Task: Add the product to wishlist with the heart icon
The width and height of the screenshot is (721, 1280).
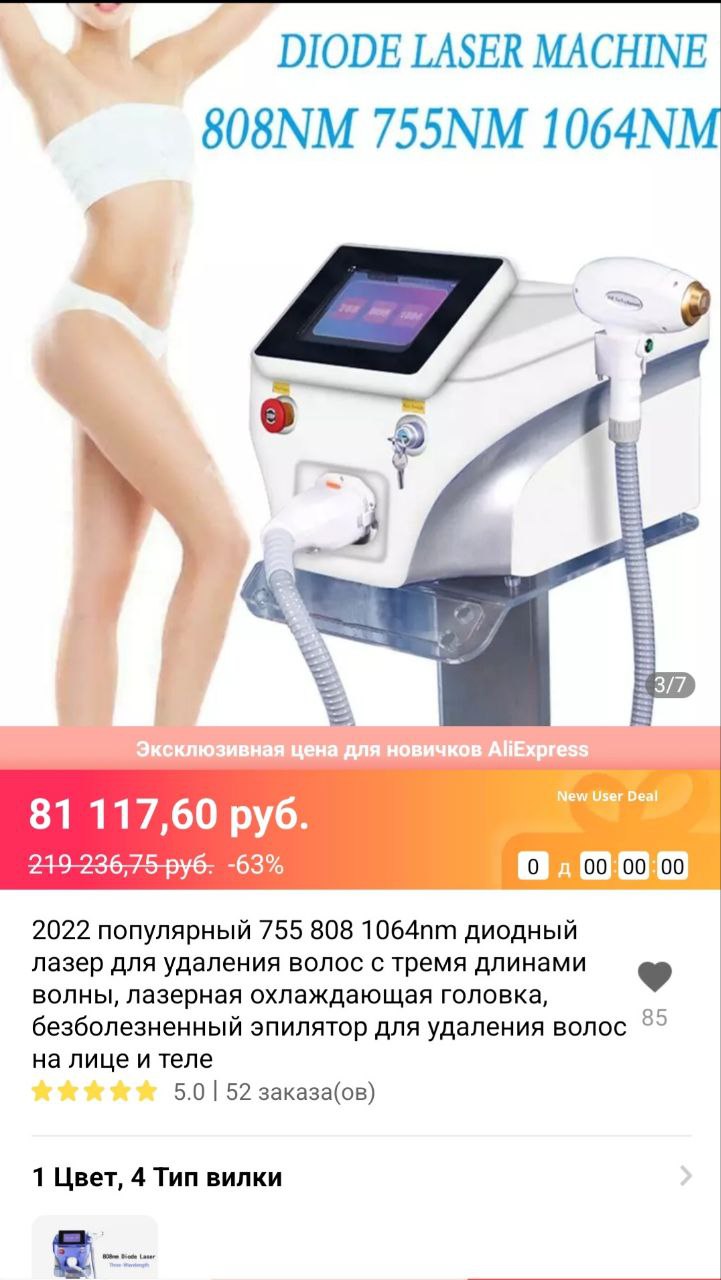Action: click(x=654, y=976)
